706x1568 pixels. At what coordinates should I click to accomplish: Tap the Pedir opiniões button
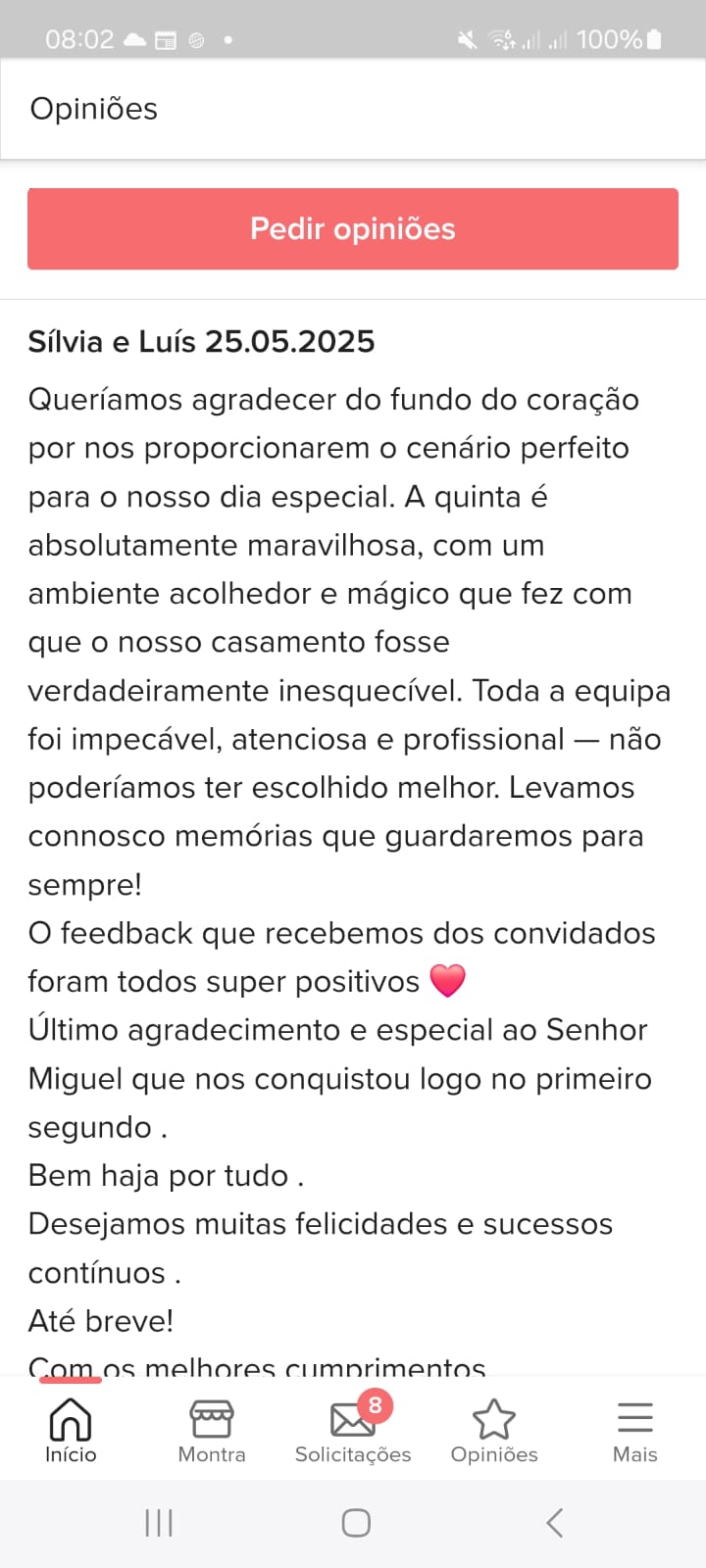click(x=353, y=228)
